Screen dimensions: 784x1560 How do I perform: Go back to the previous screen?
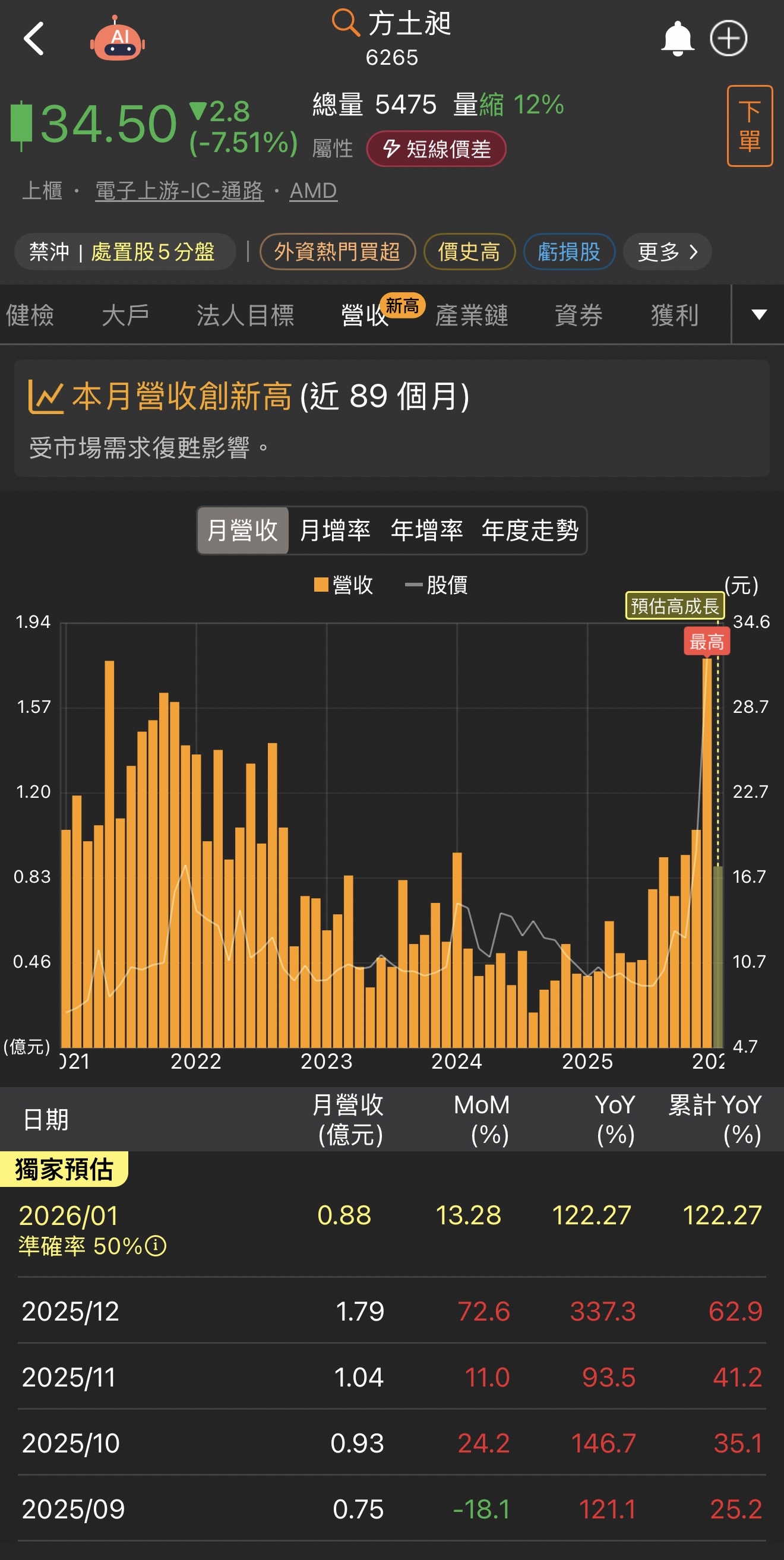pyautogui.click(x=34, y=39)
